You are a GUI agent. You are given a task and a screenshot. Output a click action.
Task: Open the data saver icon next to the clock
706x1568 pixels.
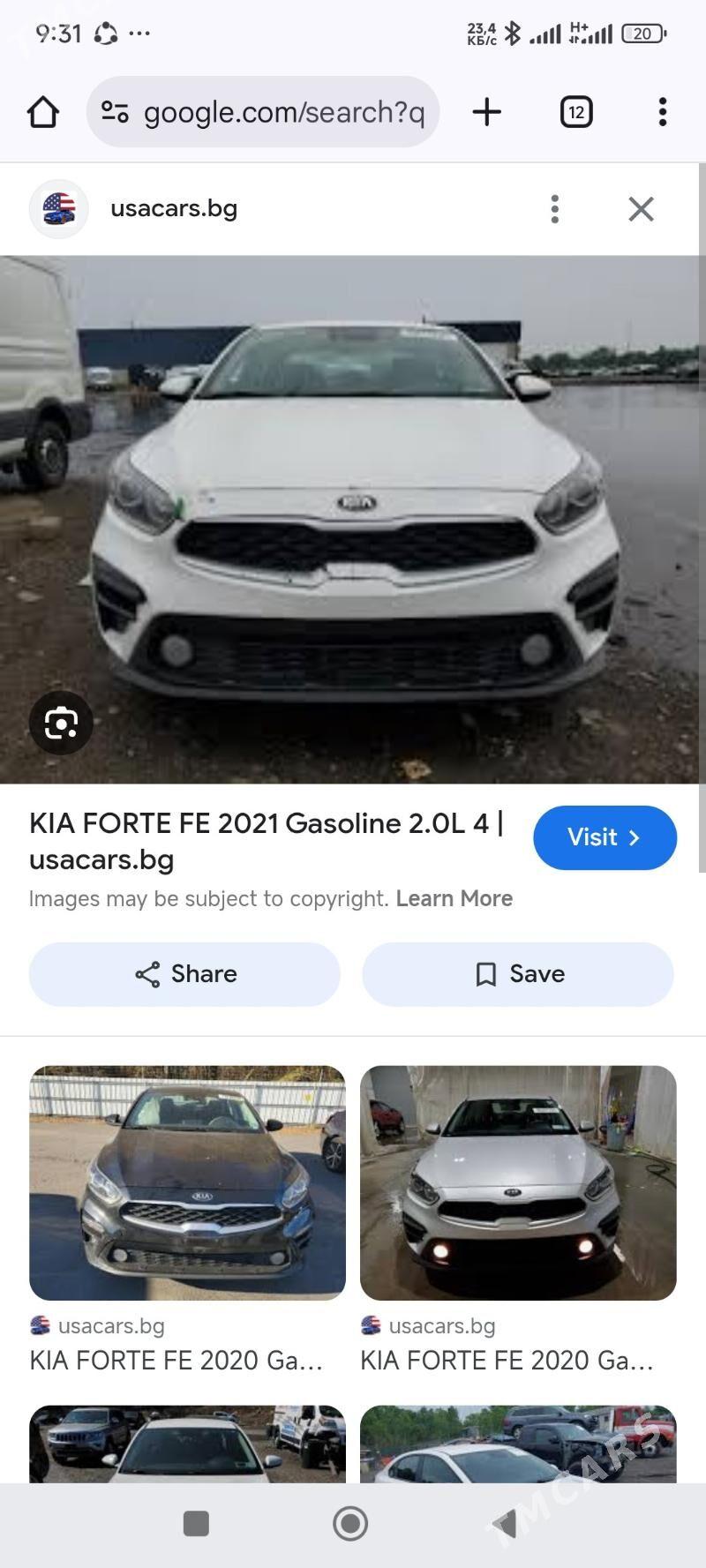(x=106, y=34)
